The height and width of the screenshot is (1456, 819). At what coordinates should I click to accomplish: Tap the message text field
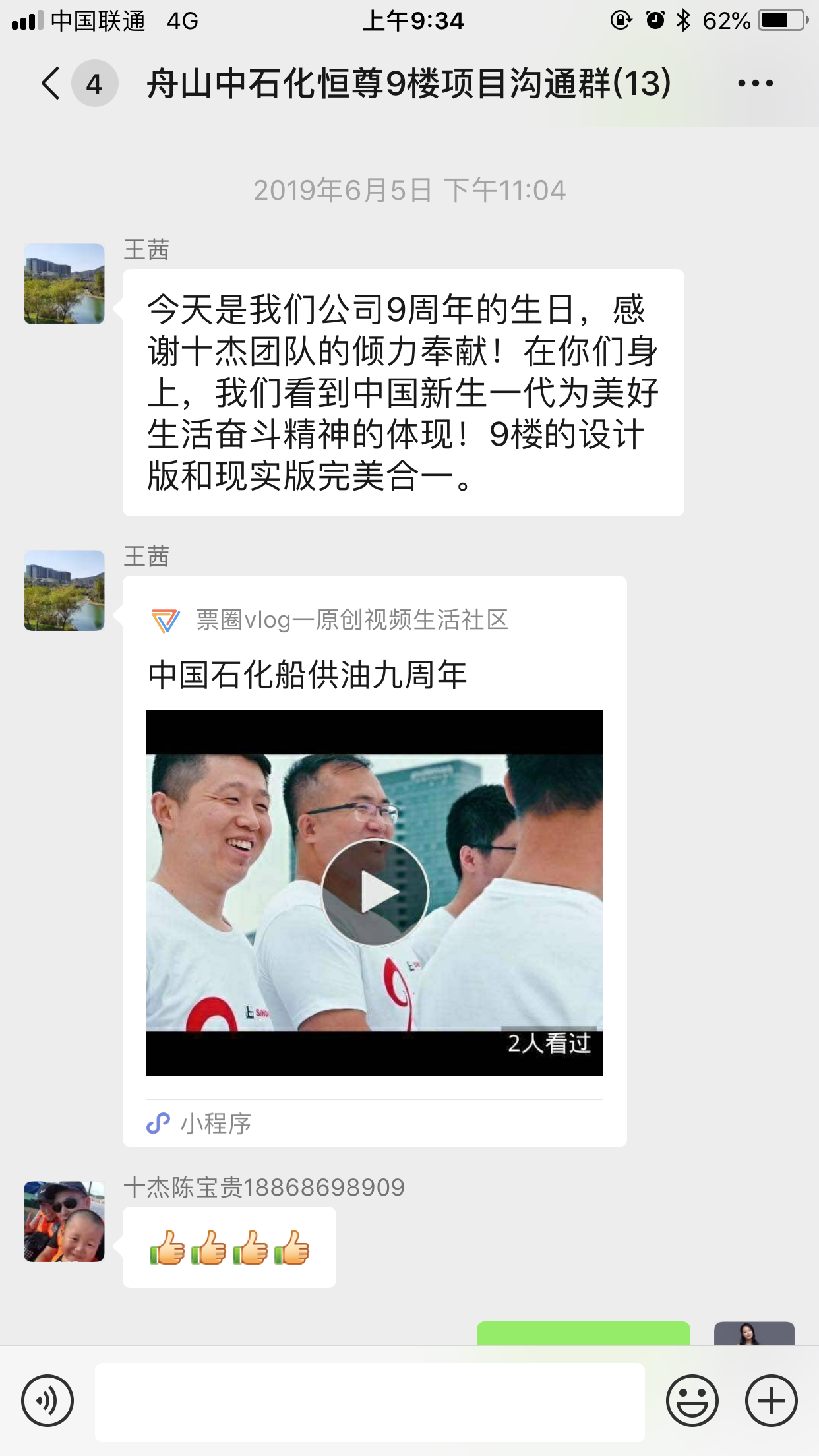point(369,1402)
